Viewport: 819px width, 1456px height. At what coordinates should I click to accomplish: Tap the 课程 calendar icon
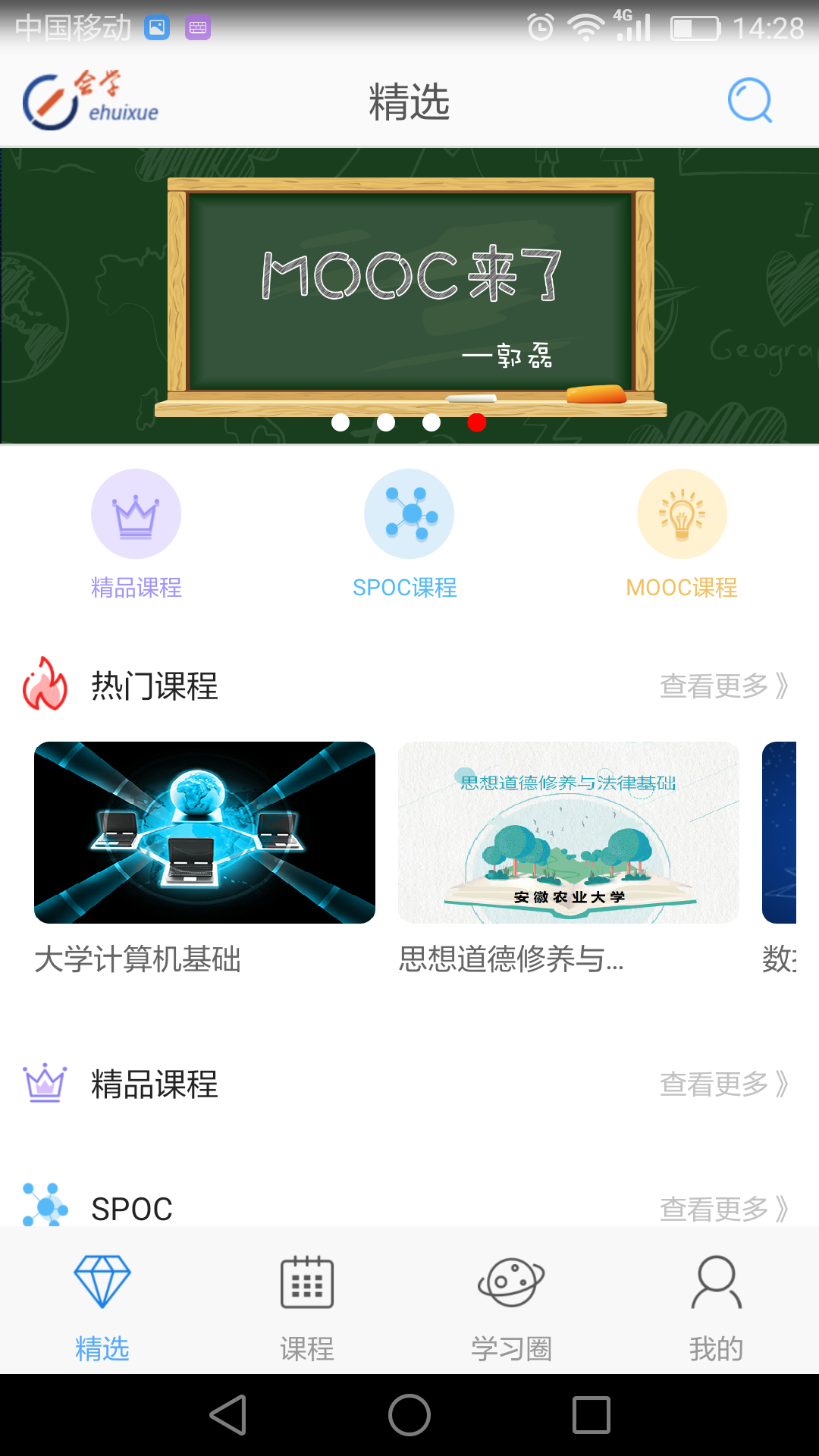(306, 1282)
